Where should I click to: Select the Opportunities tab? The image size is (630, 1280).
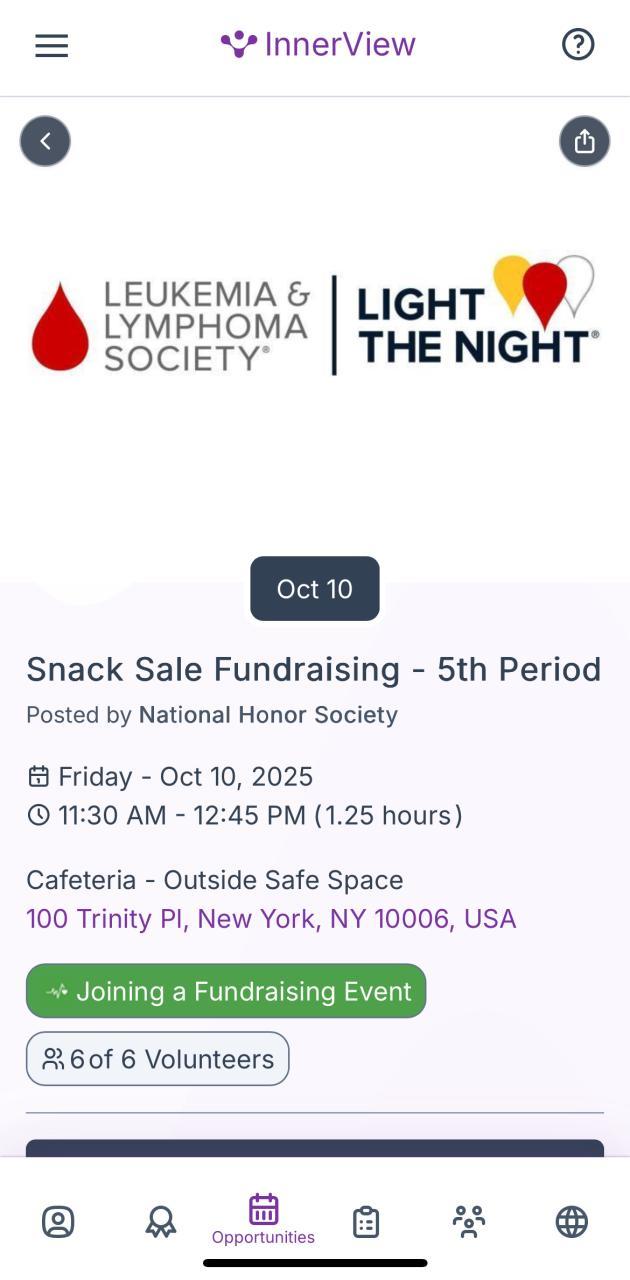pos(263,1219)
